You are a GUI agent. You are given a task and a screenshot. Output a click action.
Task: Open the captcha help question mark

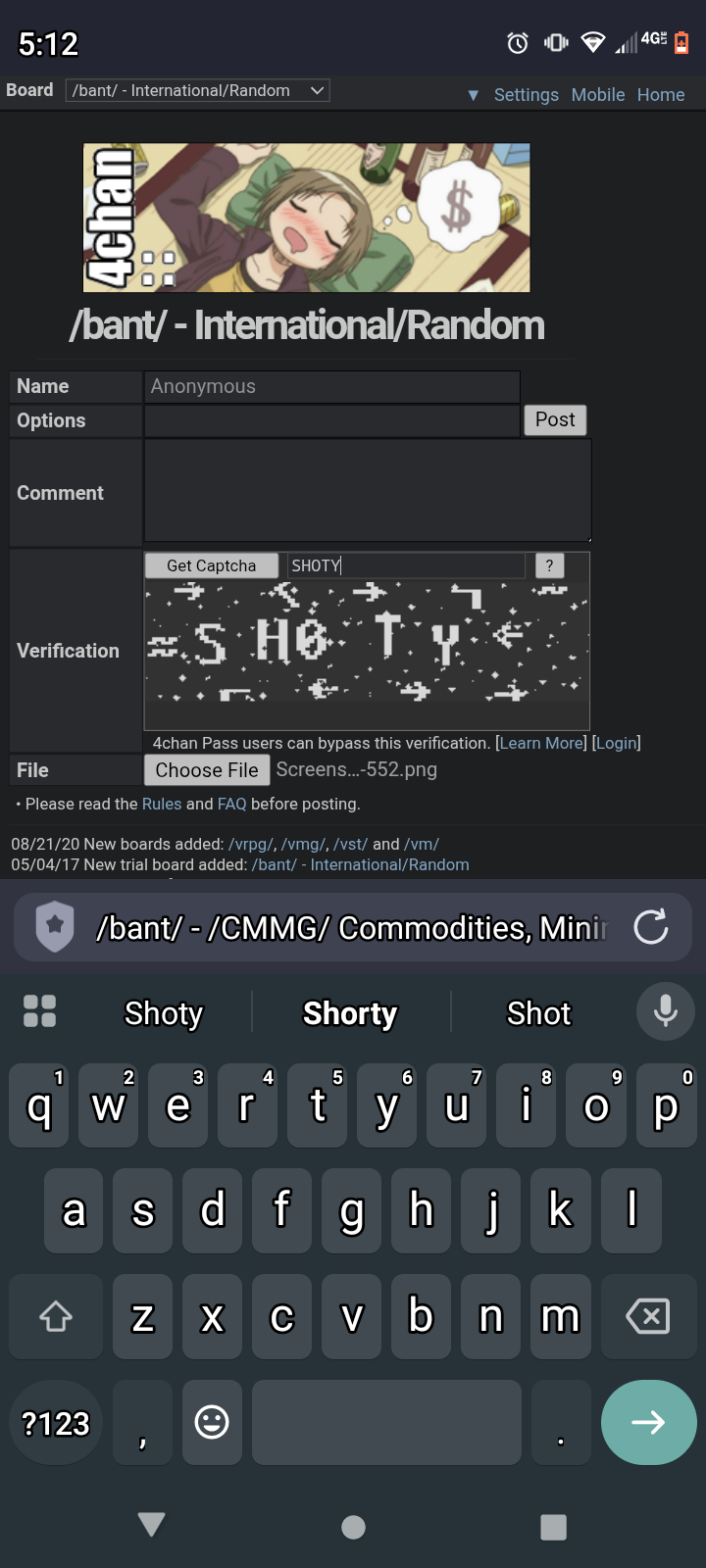[549, 565]
